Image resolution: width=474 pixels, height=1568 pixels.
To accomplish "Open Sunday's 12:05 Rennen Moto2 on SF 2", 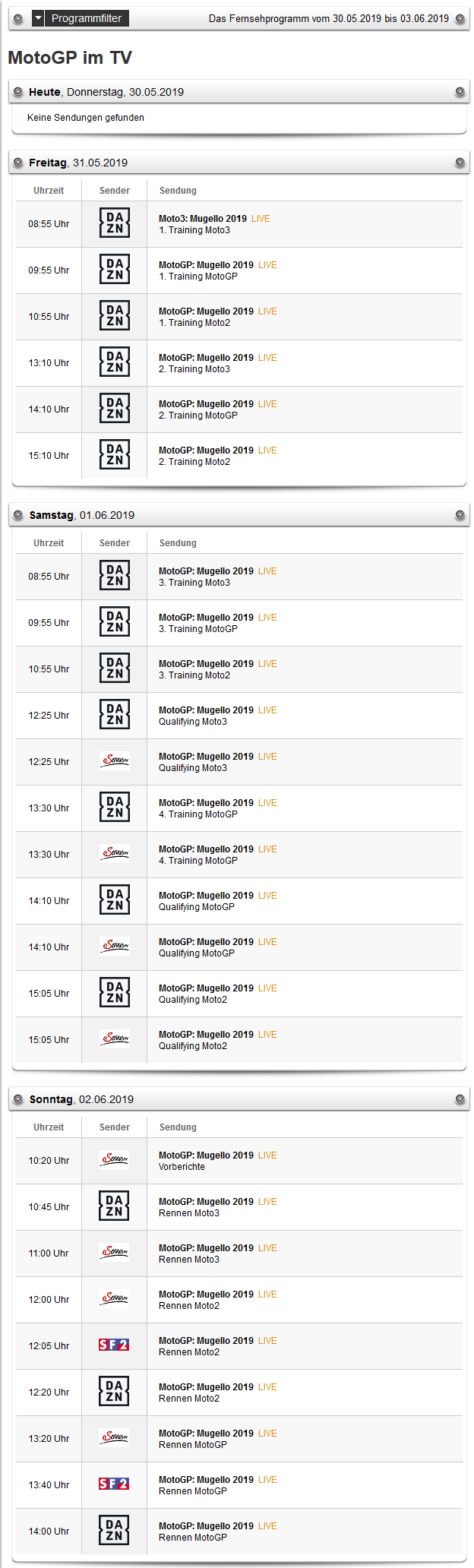I will click(206, 1341).
